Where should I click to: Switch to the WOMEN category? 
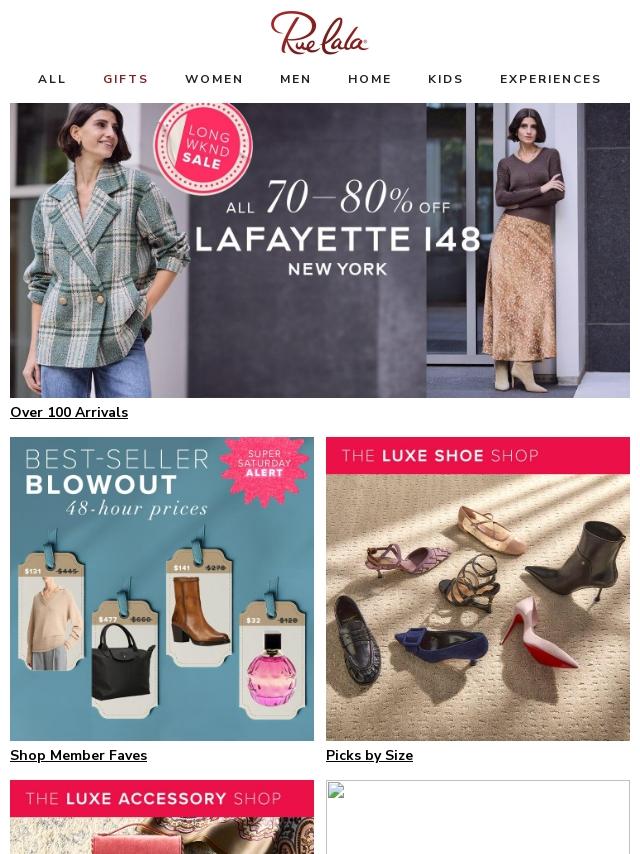(214, 79)
